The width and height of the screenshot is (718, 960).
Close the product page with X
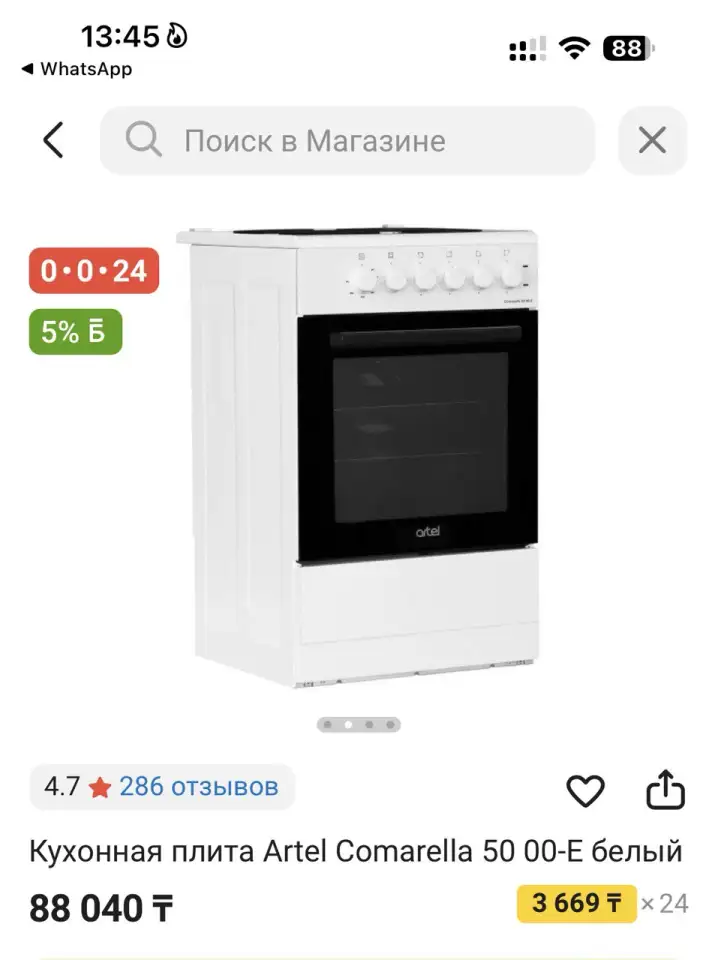pos(652,141)
